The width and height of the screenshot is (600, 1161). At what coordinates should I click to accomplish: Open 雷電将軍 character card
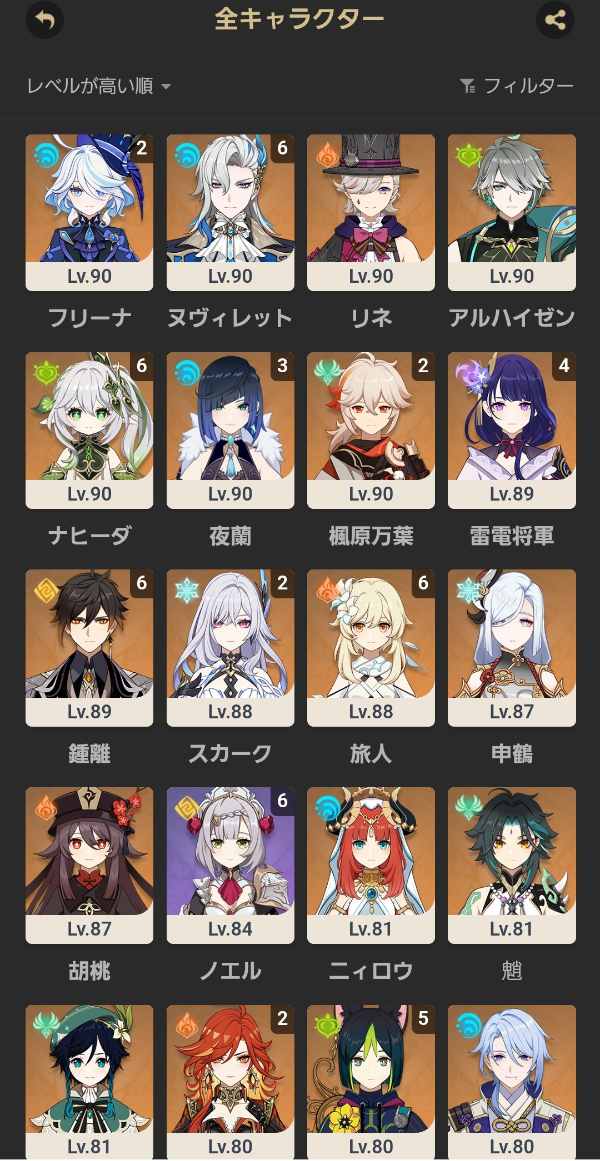click(512, 430)
